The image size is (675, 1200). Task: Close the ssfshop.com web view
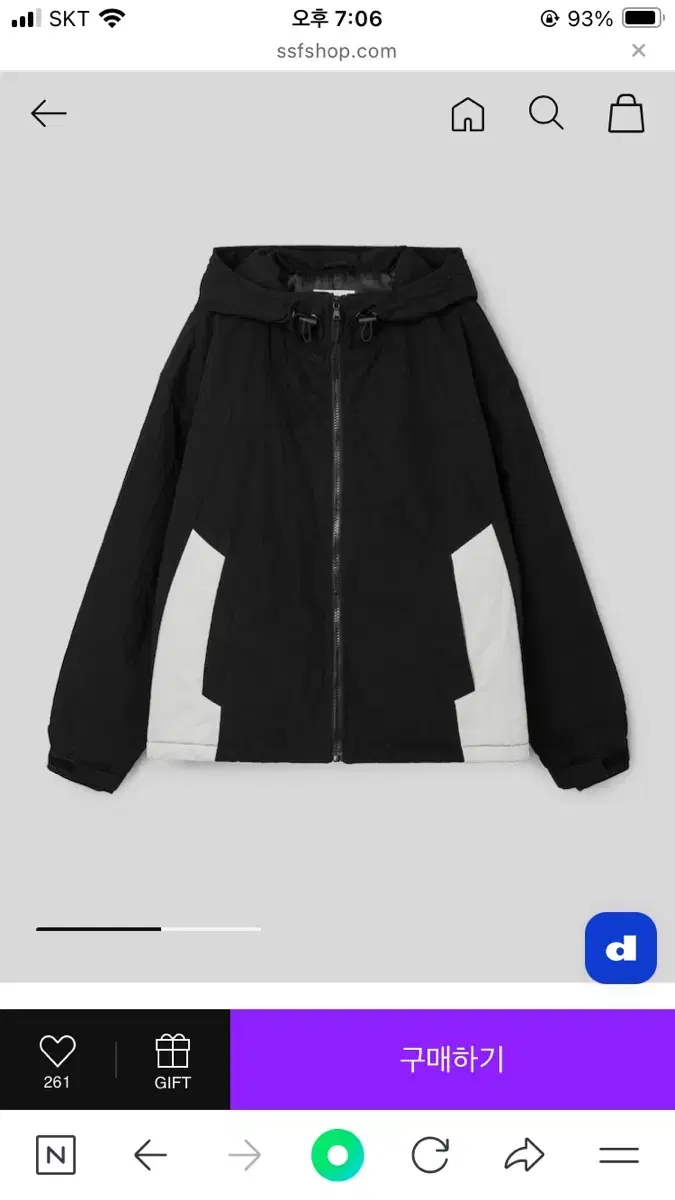click(639, 51)
